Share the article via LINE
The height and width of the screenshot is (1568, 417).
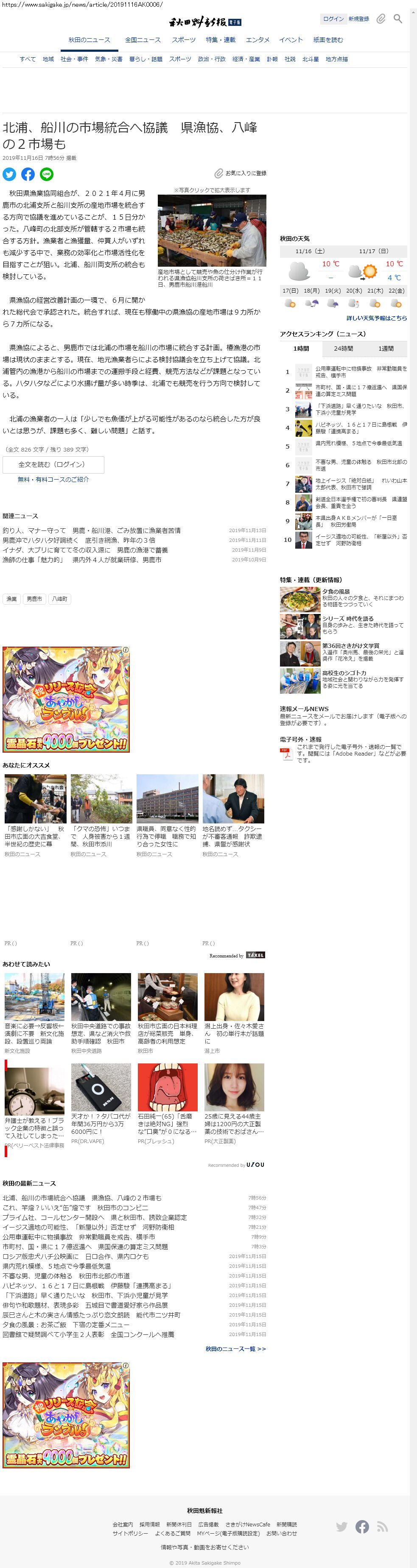pos(47,175)
